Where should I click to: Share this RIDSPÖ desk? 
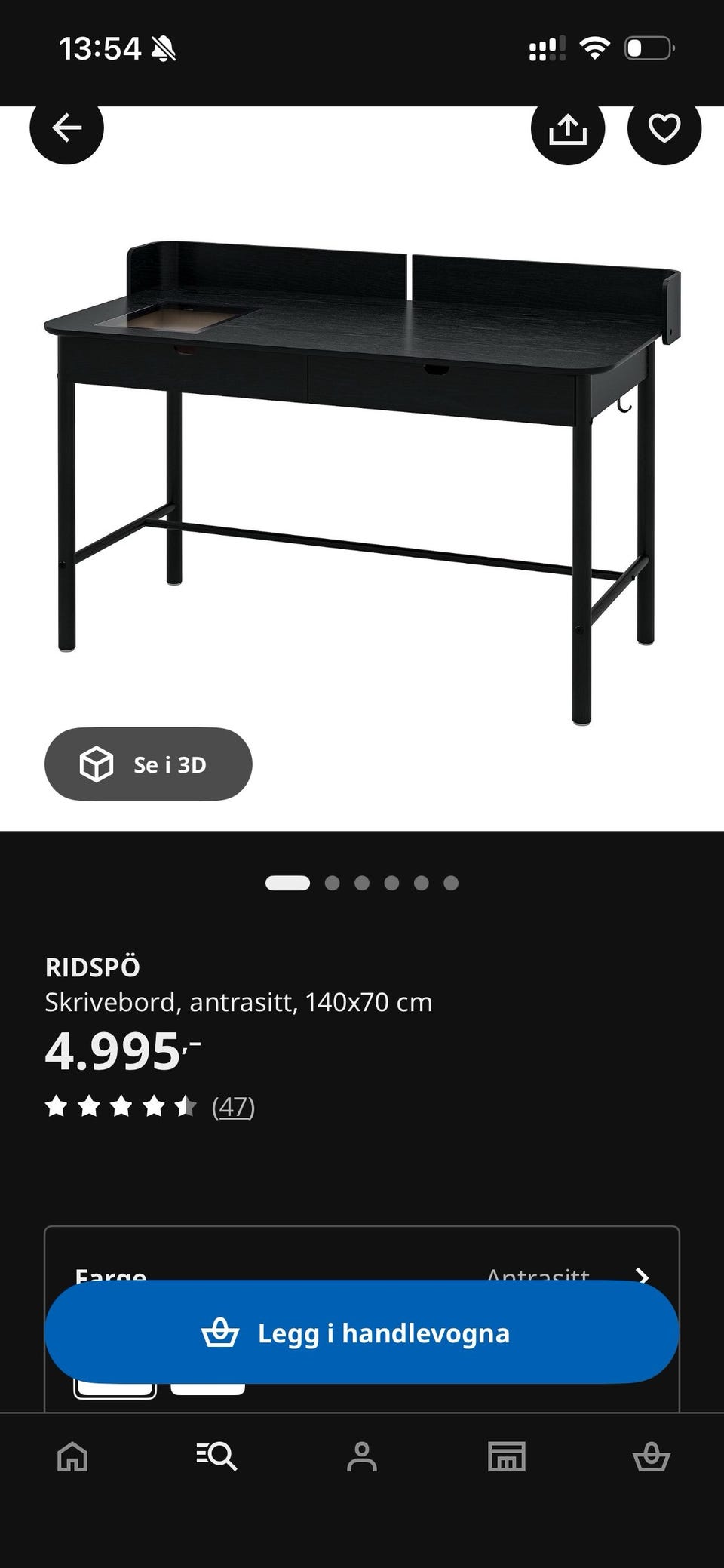(x=568, y=128)
